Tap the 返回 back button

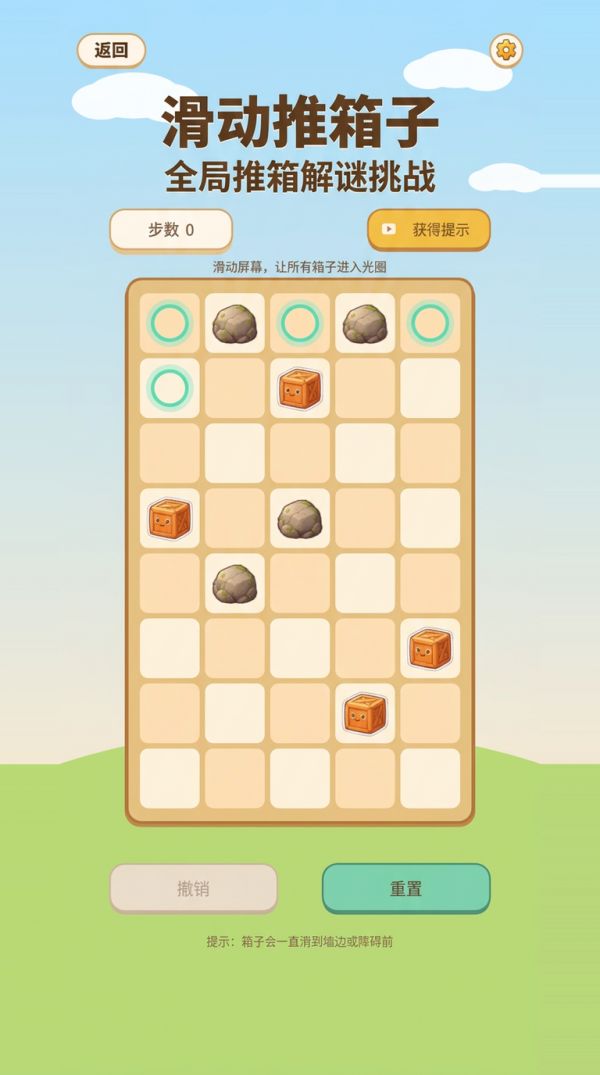[x=111, y=51]
